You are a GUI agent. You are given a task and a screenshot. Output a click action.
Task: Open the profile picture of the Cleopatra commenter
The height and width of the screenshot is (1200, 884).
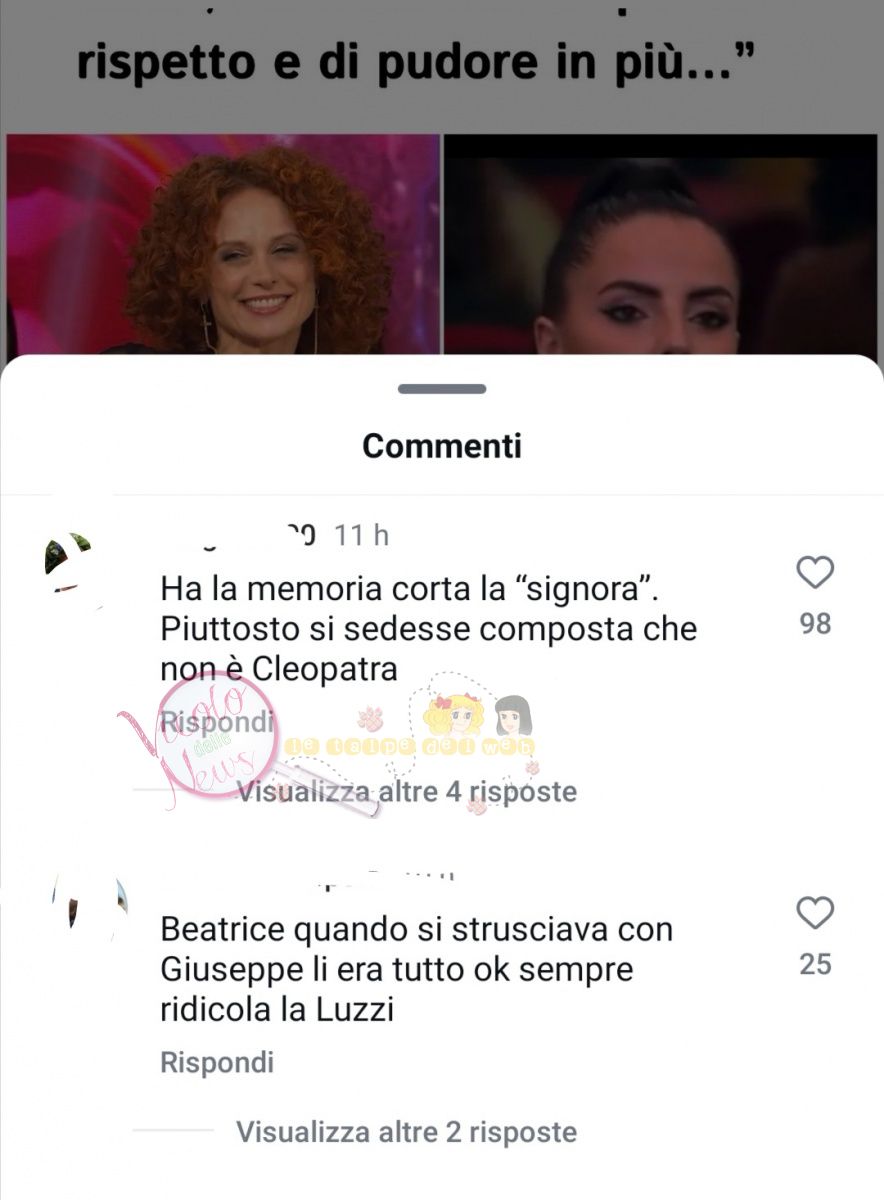pos(70,563)
